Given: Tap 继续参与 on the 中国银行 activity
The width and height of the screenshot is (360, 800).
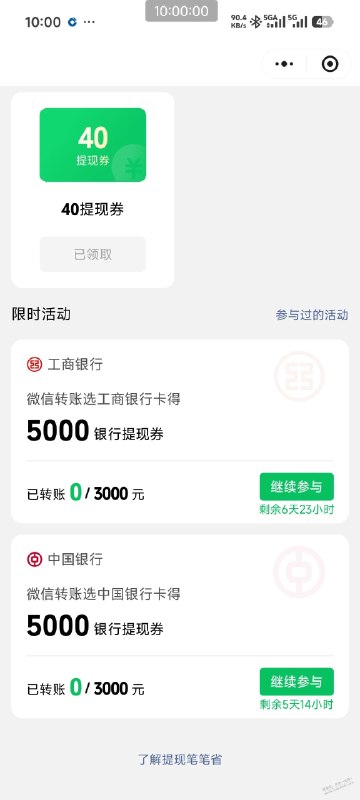Looking at the screenshot, I should point(297,682).
